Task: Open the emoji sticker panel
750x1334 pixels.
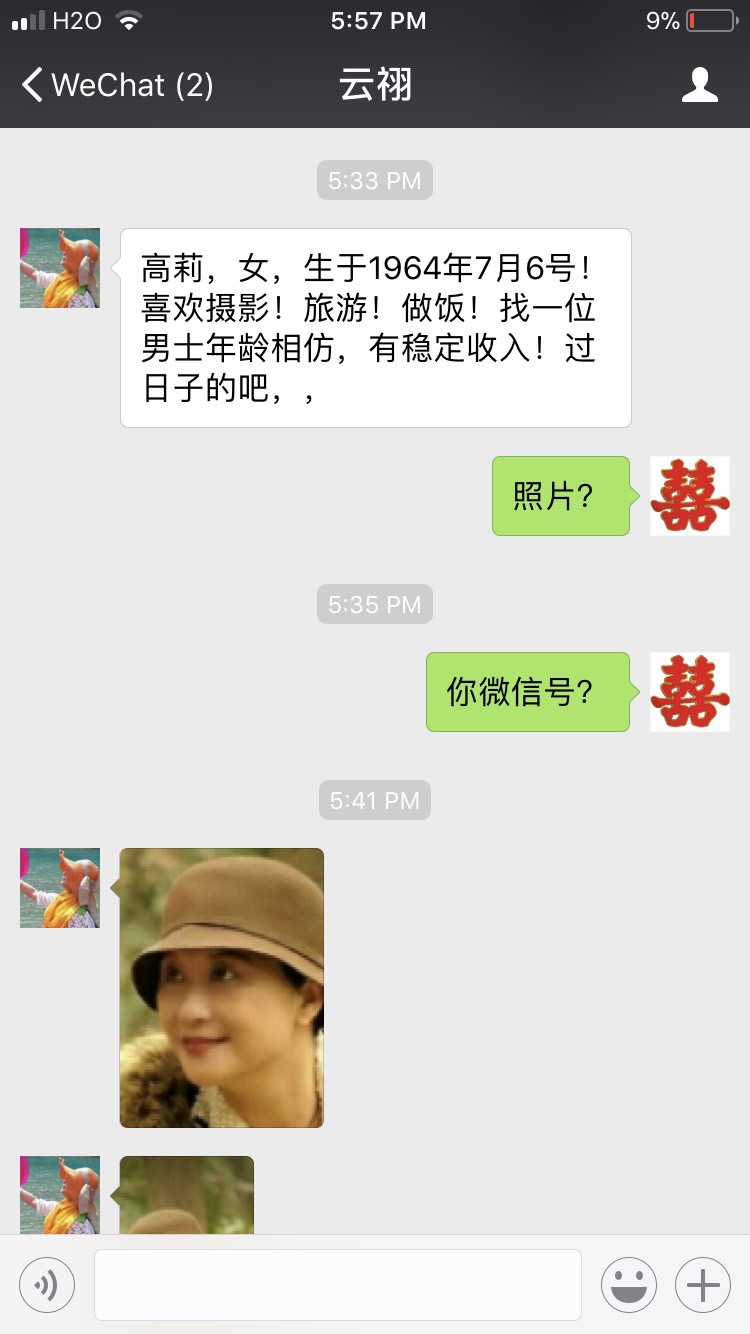Action: (x=628, y=1284)
